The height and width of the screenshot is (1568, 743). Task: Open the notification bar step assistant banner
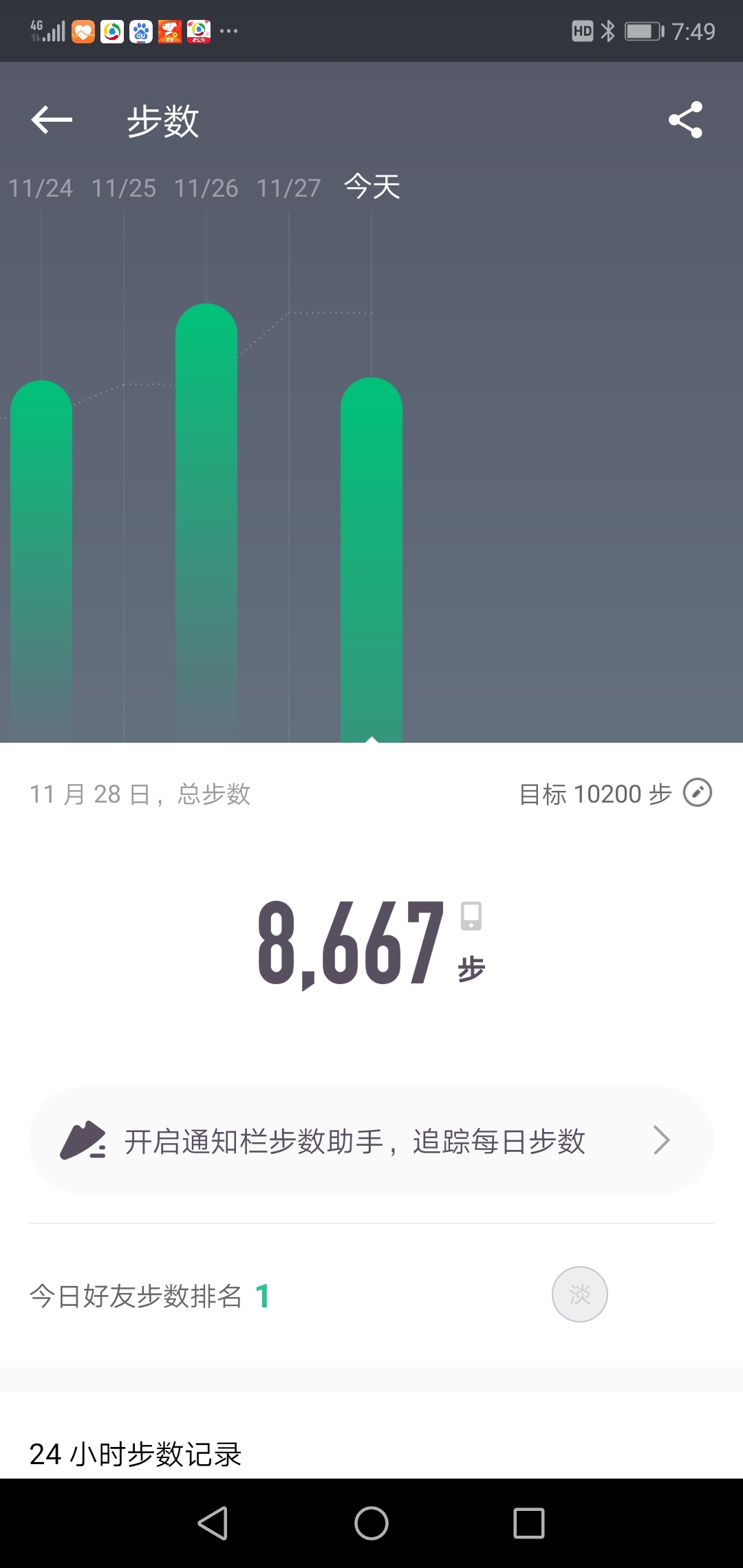tap(371, 1140)
